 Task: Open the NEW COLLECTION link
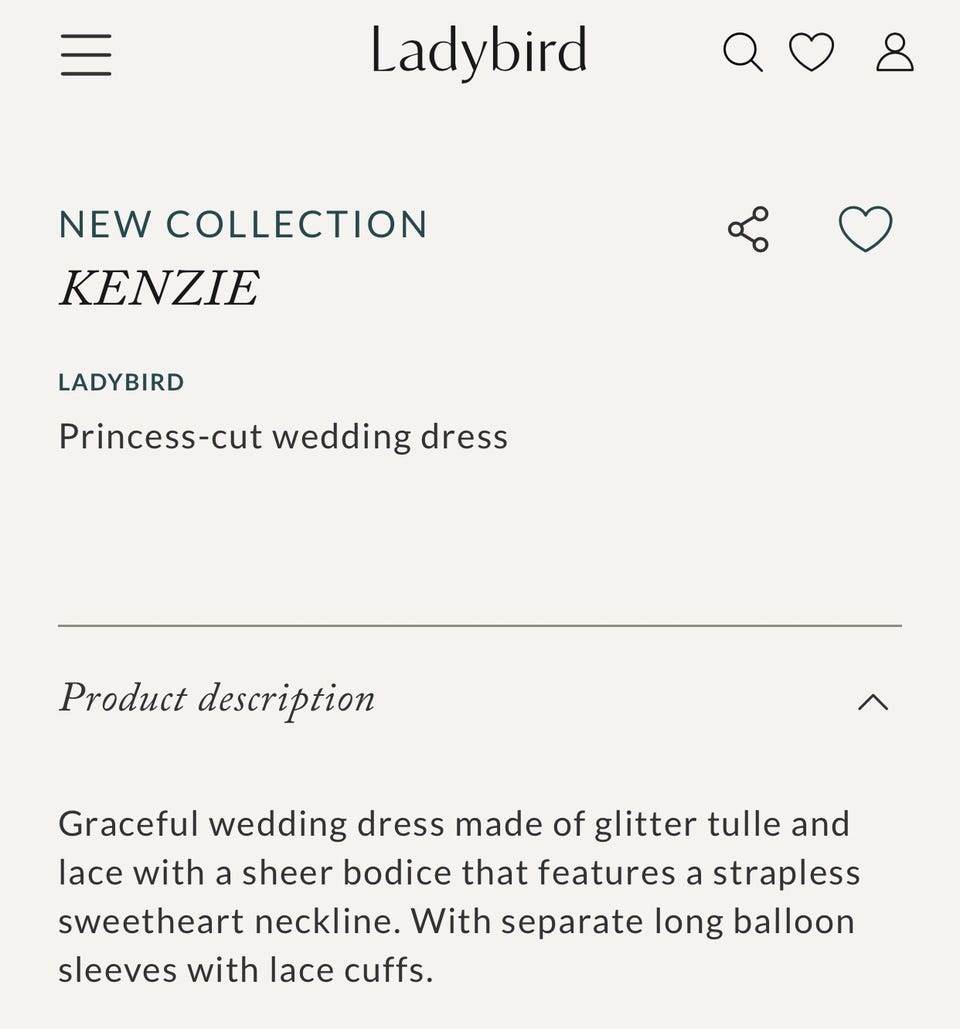(x=244, y=224)
